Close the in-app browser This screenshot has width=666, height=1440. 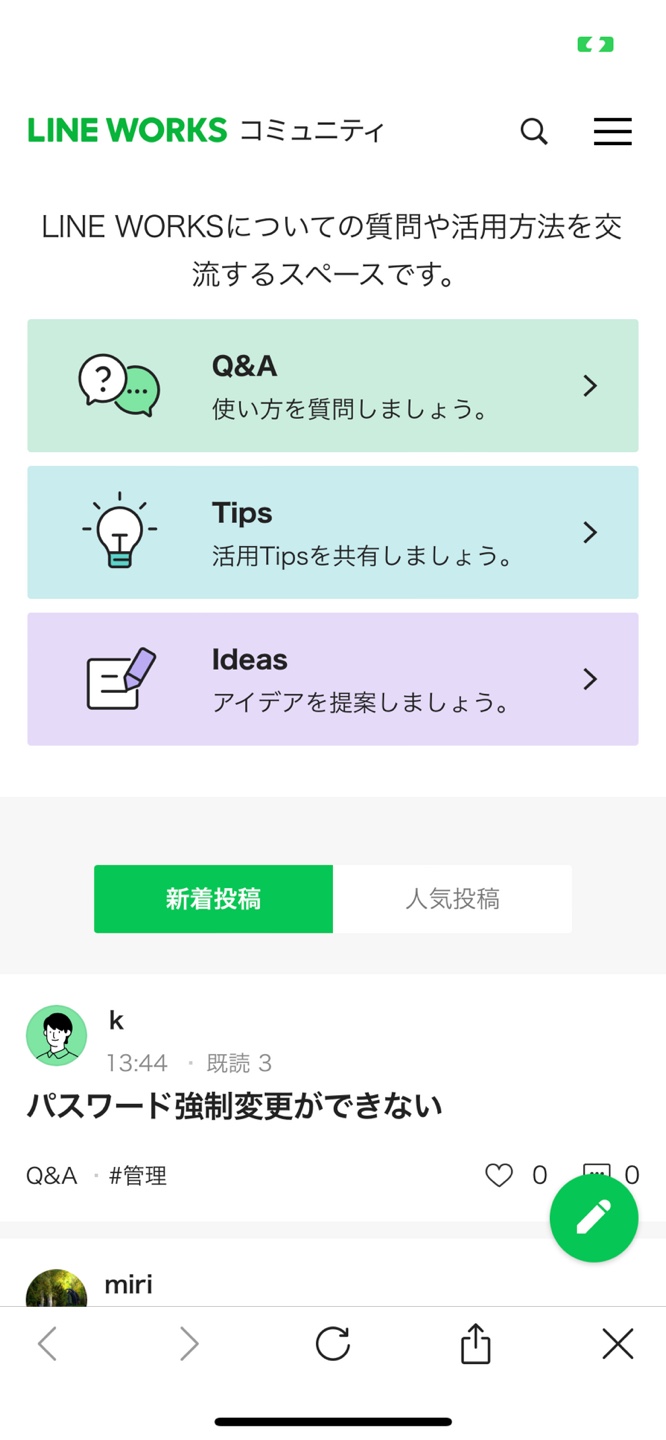pos(618,1343)
